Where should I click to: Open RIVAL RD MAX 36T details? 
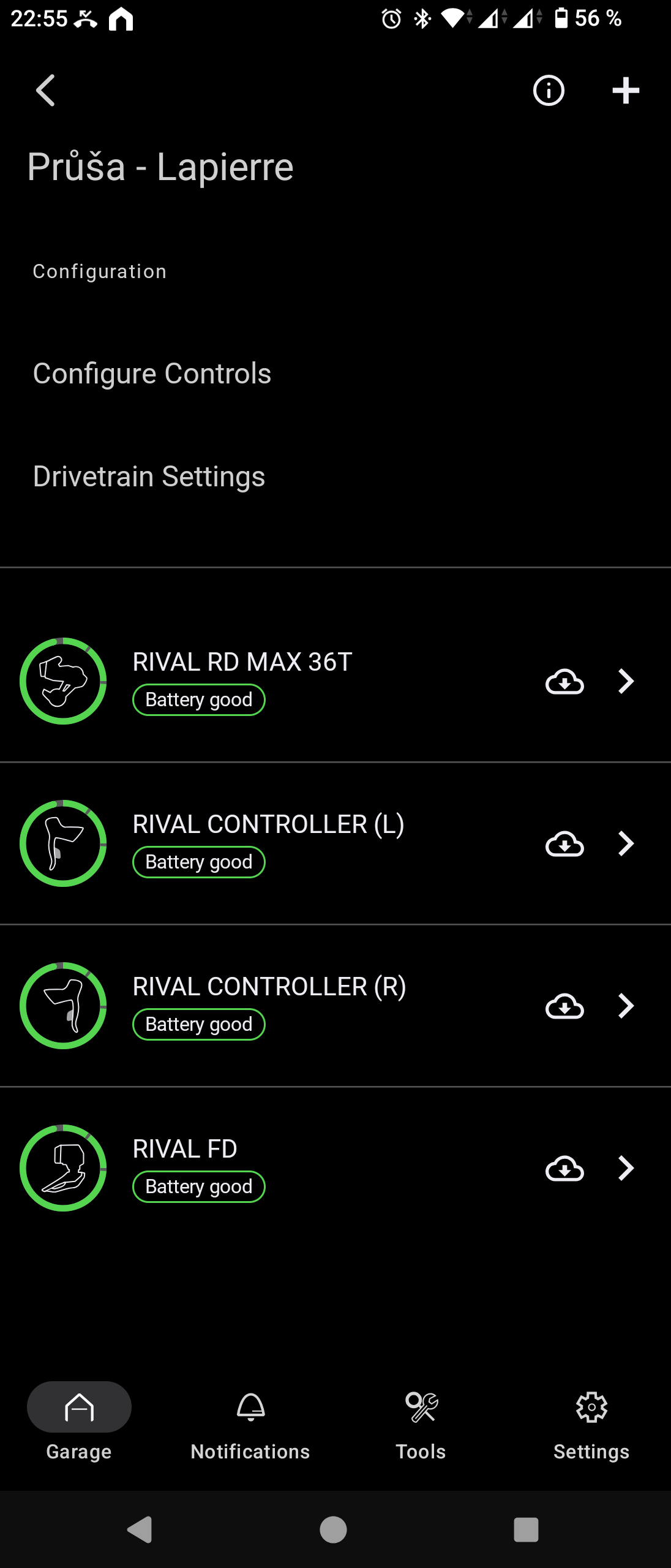(x=626, y=681)
